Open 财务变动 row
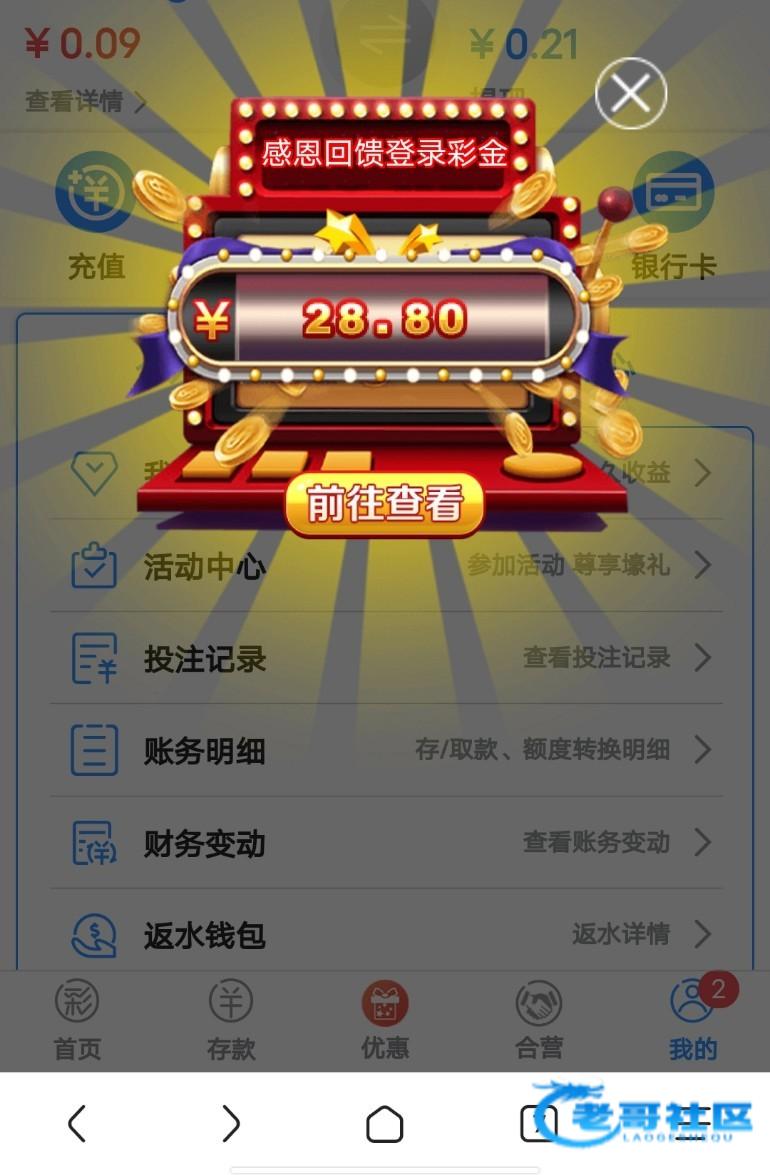 click(385, 843)
